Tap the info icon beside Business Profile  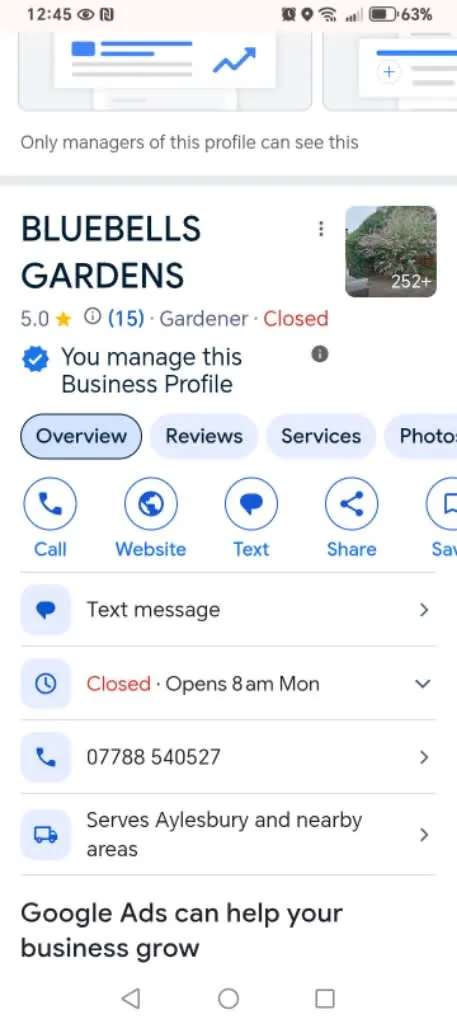[x=319, y=355]
